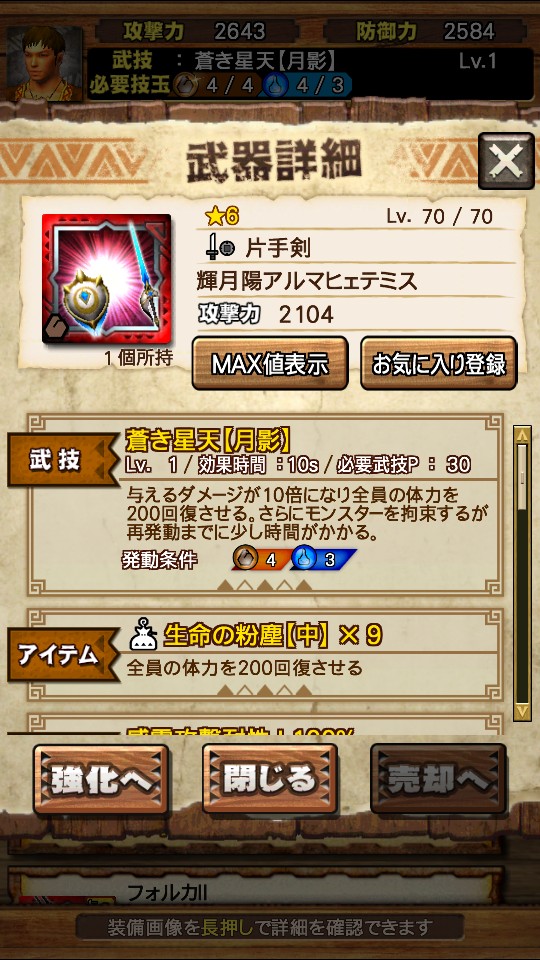Screen dimensions: 540x960
Task: Tap the scrollbar's up arrow
Action: (522, 435)
